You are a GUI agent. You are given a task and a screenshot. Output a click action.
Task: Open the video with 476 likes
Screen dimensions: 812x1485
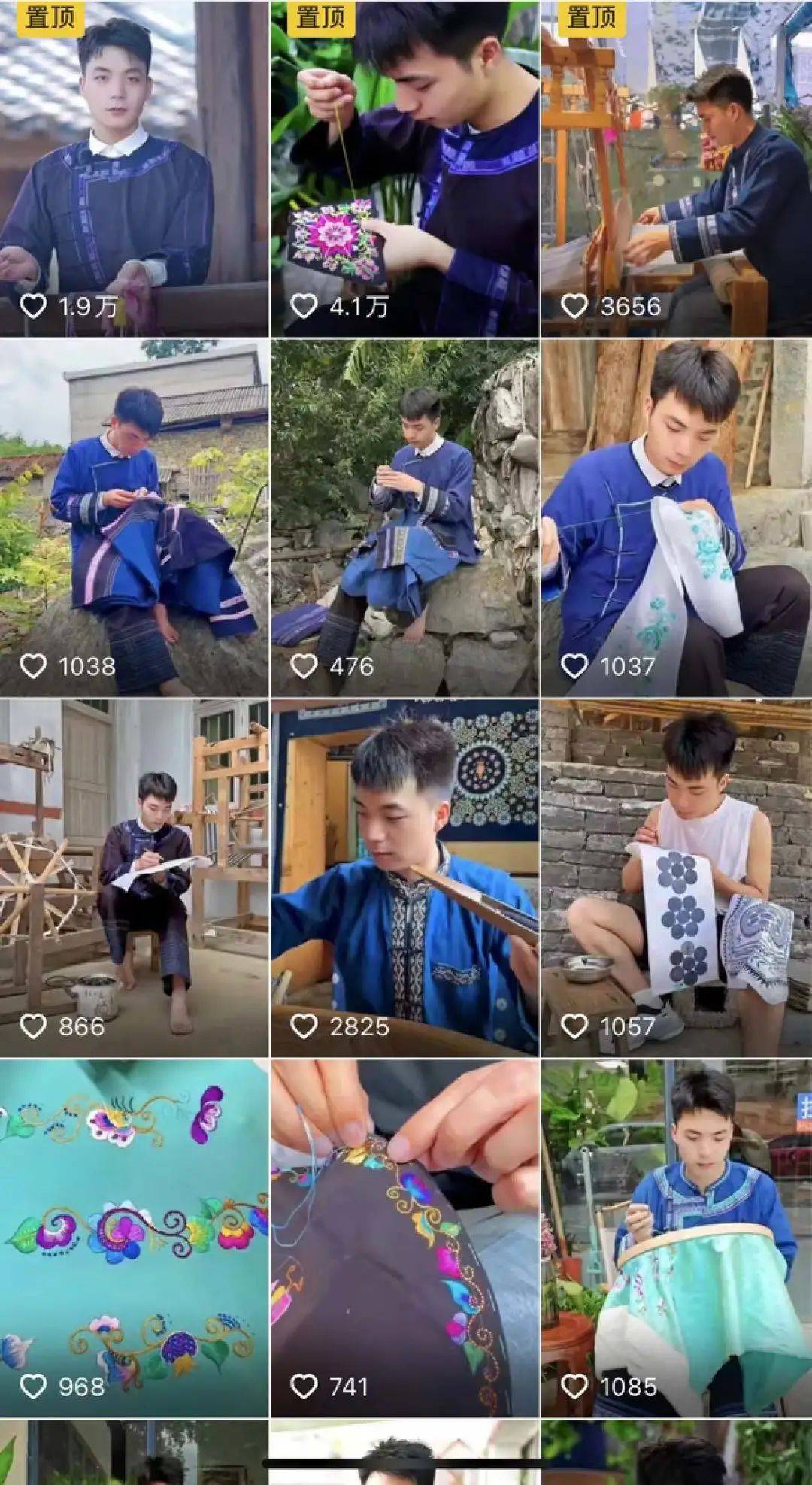click(x=404, y=517)
